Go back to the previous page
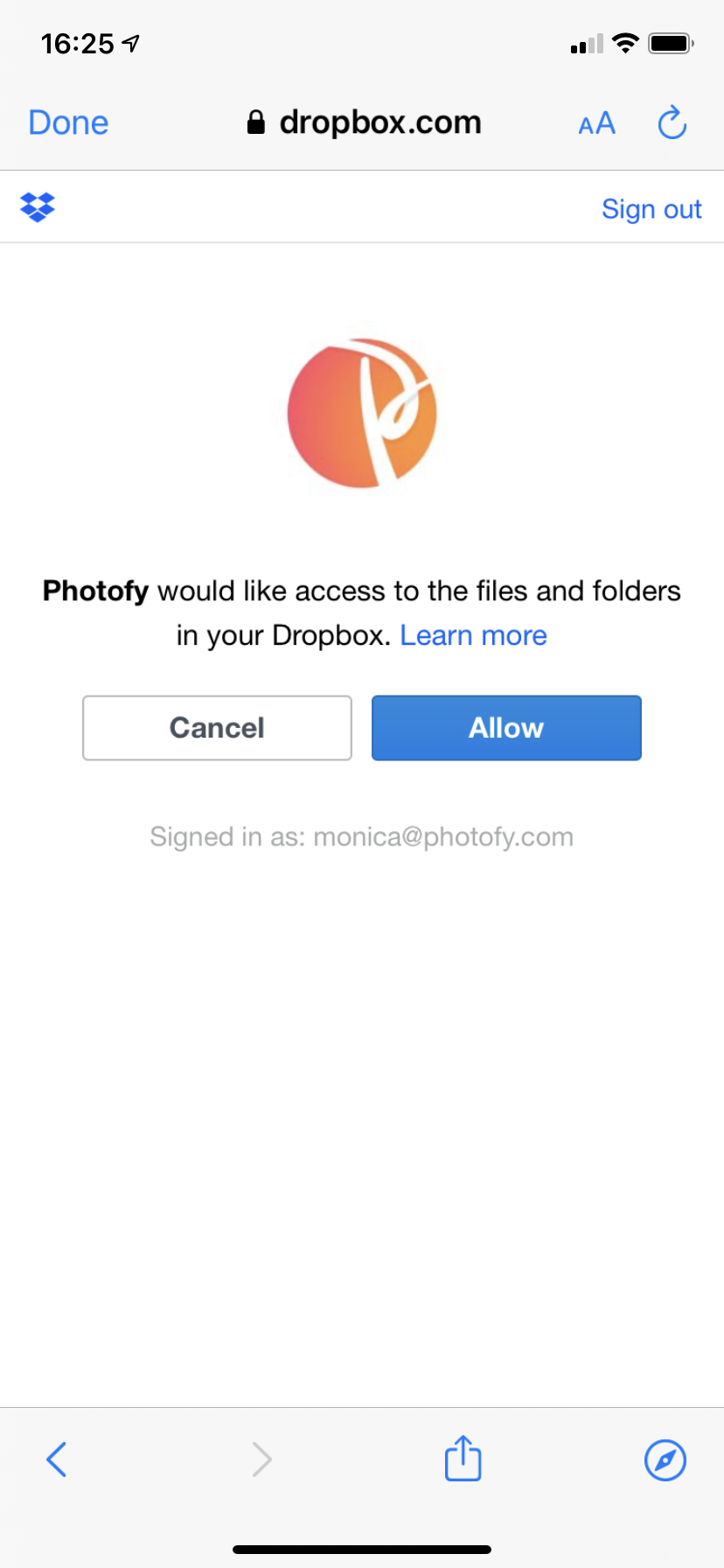This screenshot has width=724, height=1568. [57, 1459]
